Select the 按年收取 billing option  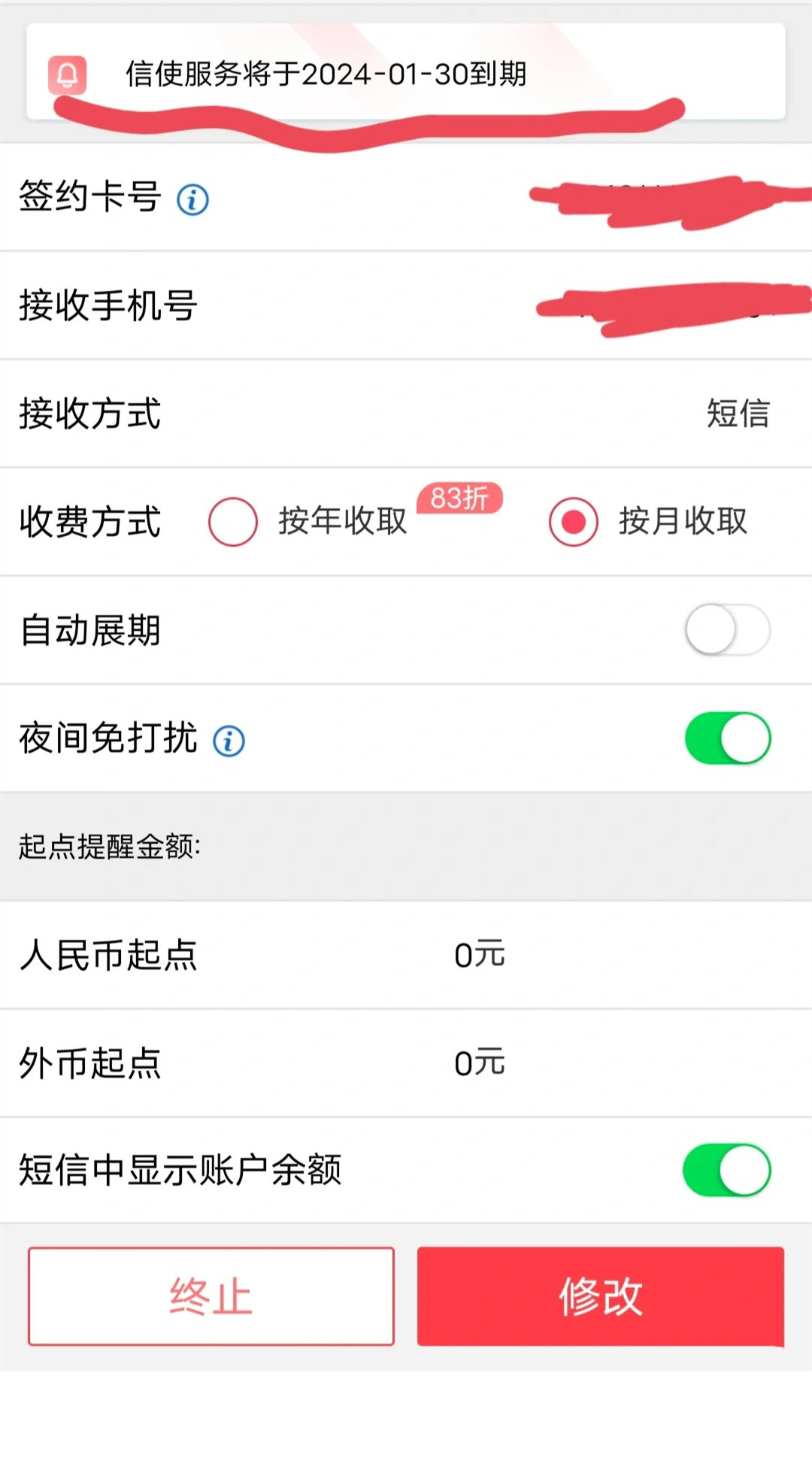[x=233, y=522]
